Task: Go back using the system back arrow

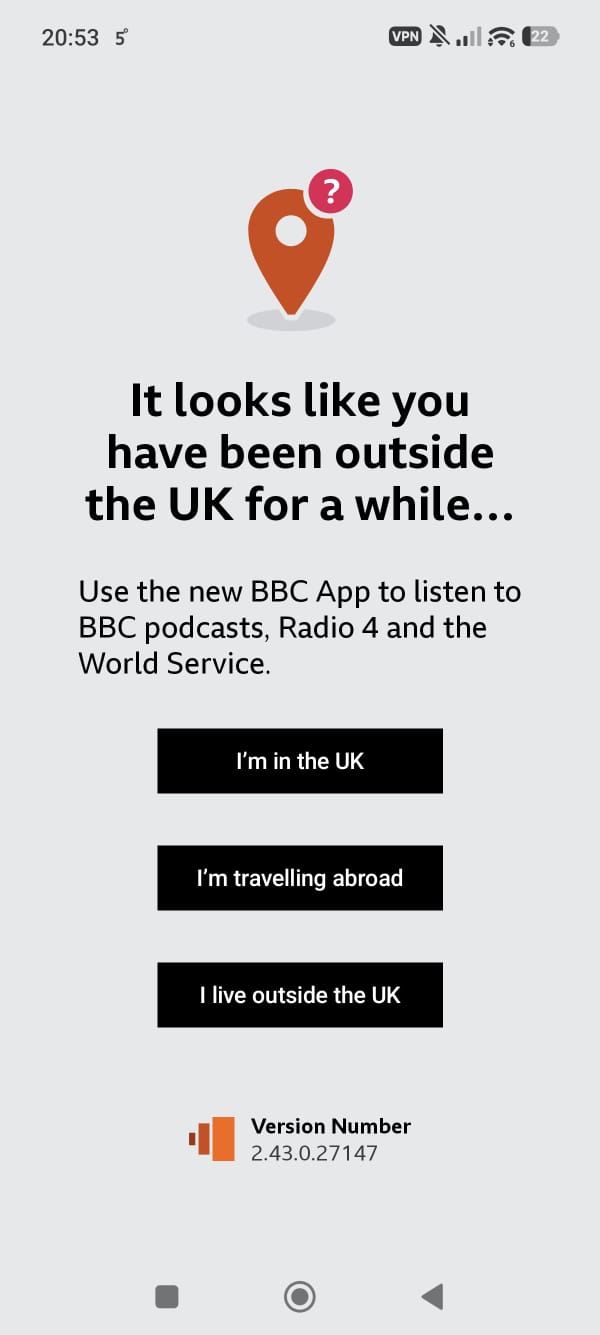Action: tap(432, 1297)
